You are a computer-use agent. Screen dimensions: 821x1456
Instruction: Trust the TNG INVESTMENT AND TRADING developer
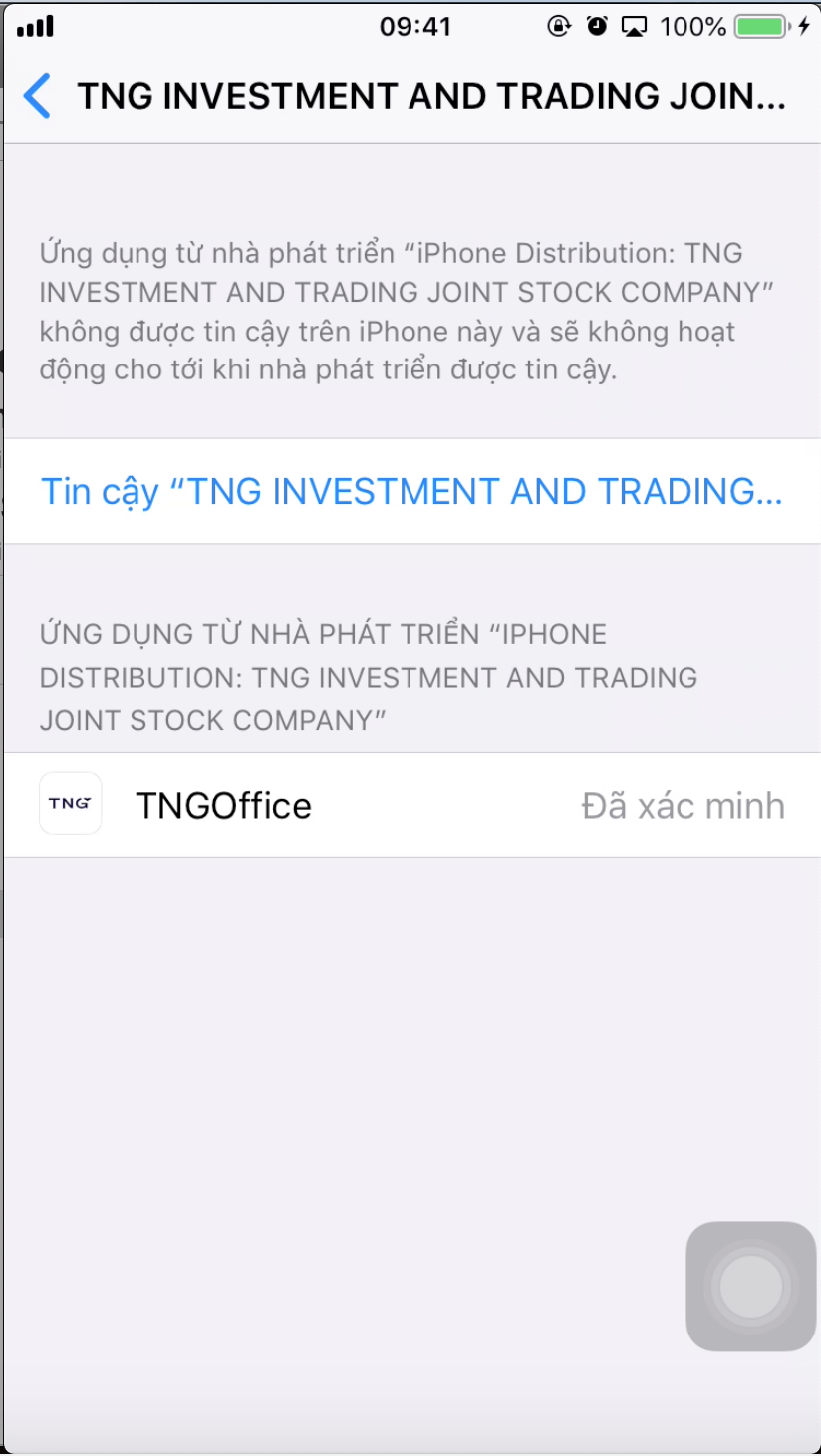click(x=410, y=492)
